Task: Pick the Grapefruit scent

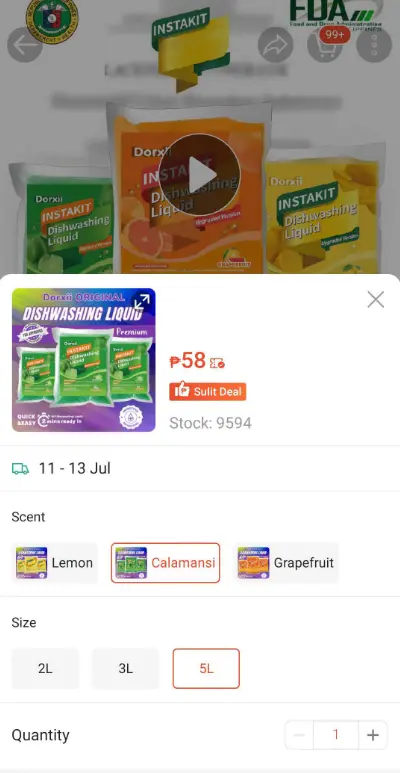Action: 286,562
